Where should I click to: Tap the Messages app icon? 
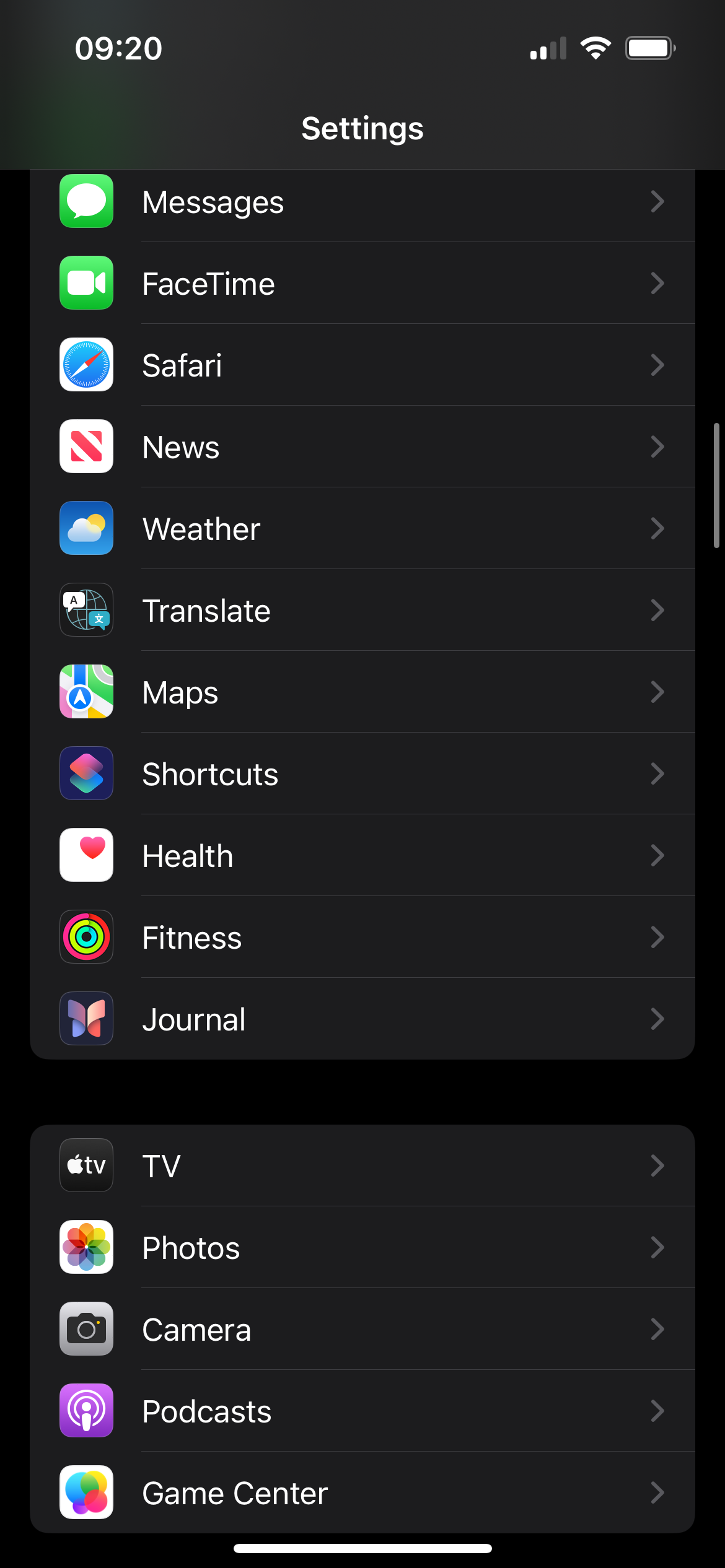[86, 201]
